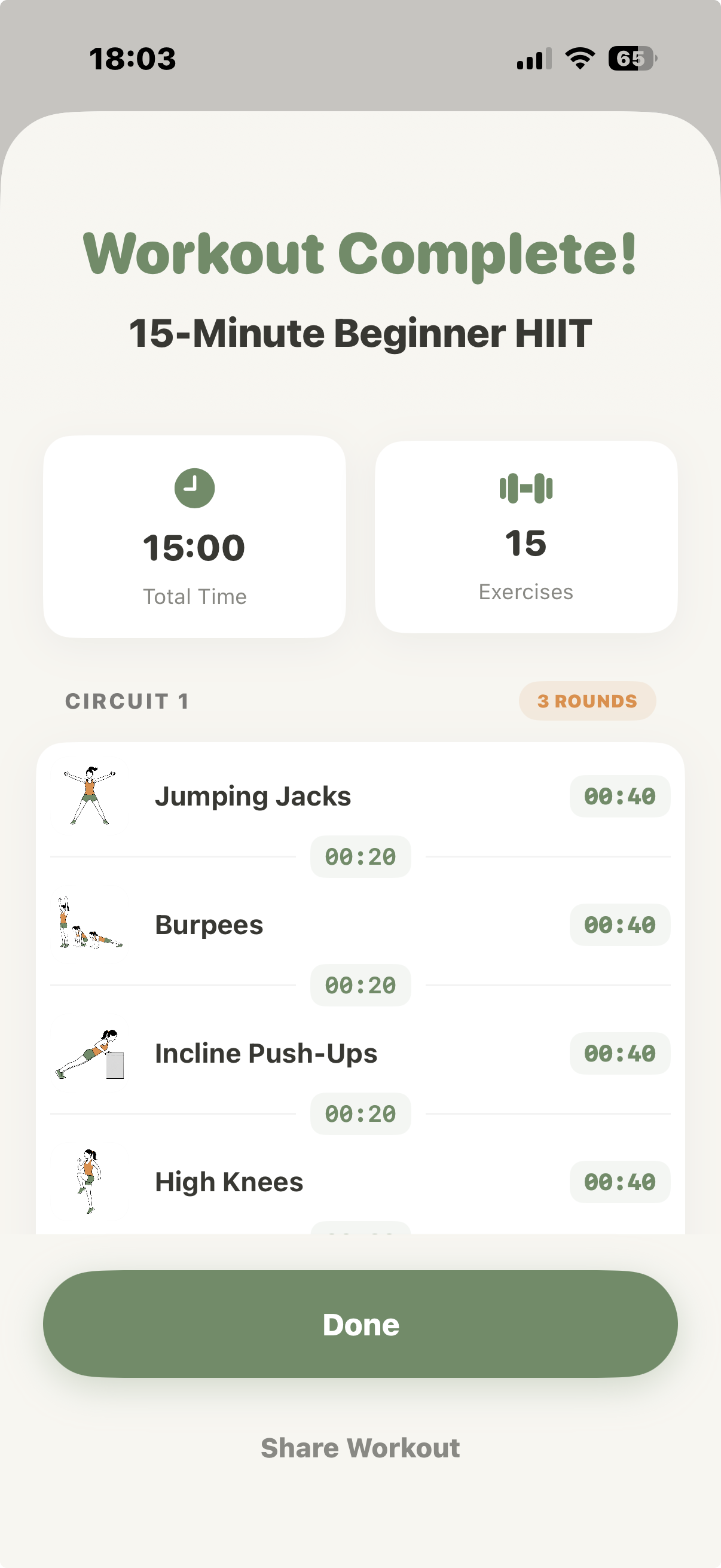Open details for the Burpees row
The image size is (721, 1568).
tap(304, 925)
